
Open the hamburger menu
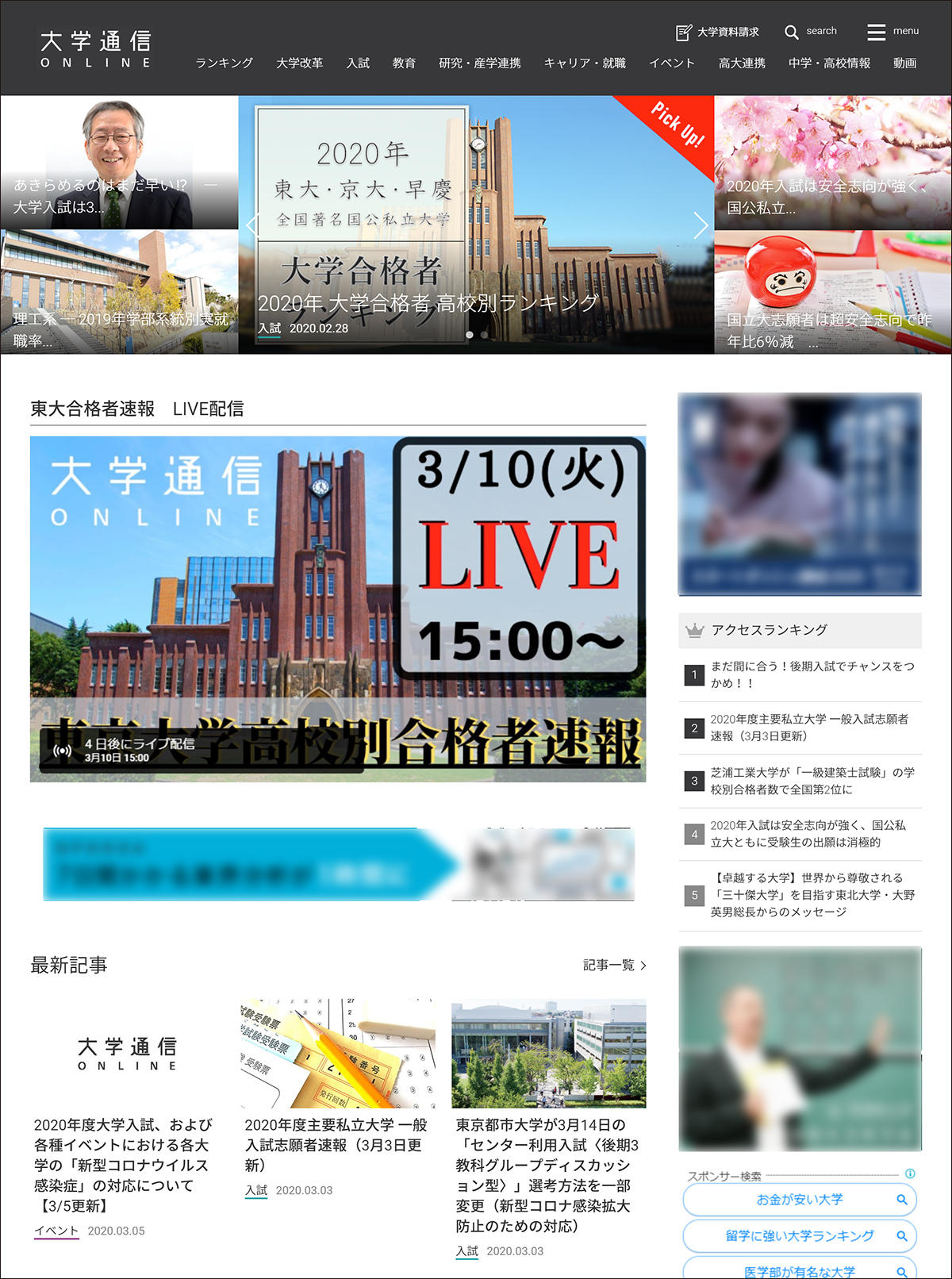coord(892,32)
